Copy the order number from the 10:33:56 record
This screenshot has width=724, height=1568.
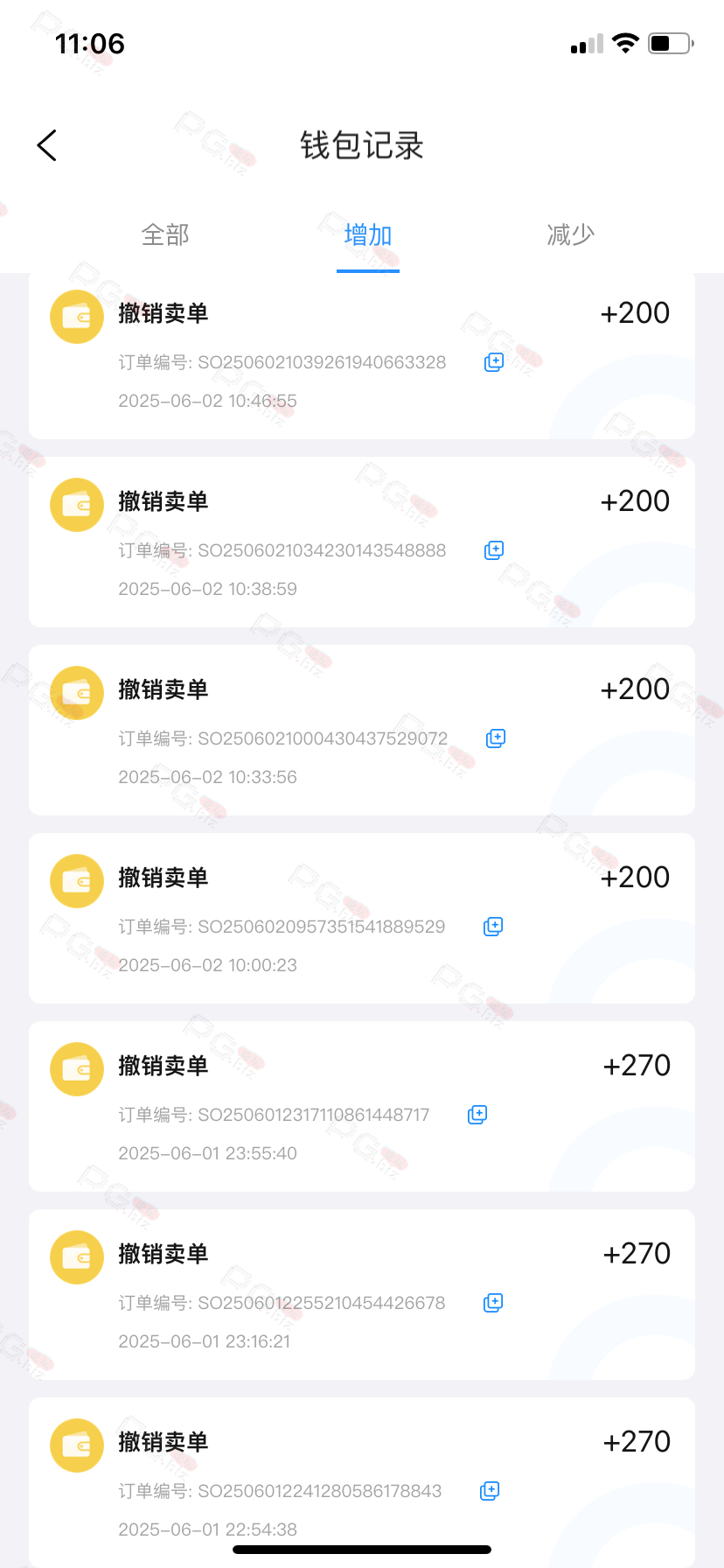coord(496,738)
